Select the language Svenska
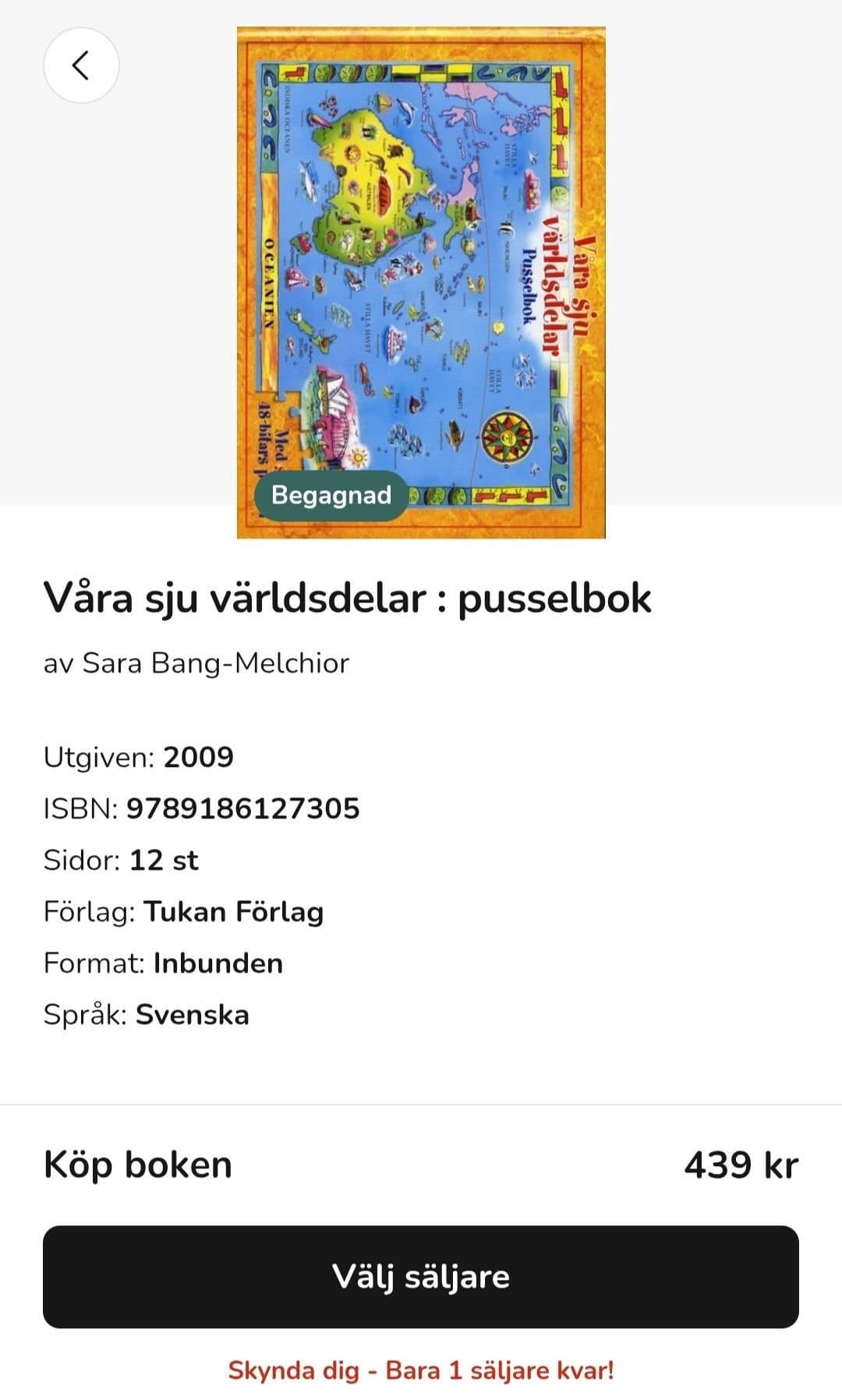The height and width of the screenshot is (1400, 842). [193, 1015]
